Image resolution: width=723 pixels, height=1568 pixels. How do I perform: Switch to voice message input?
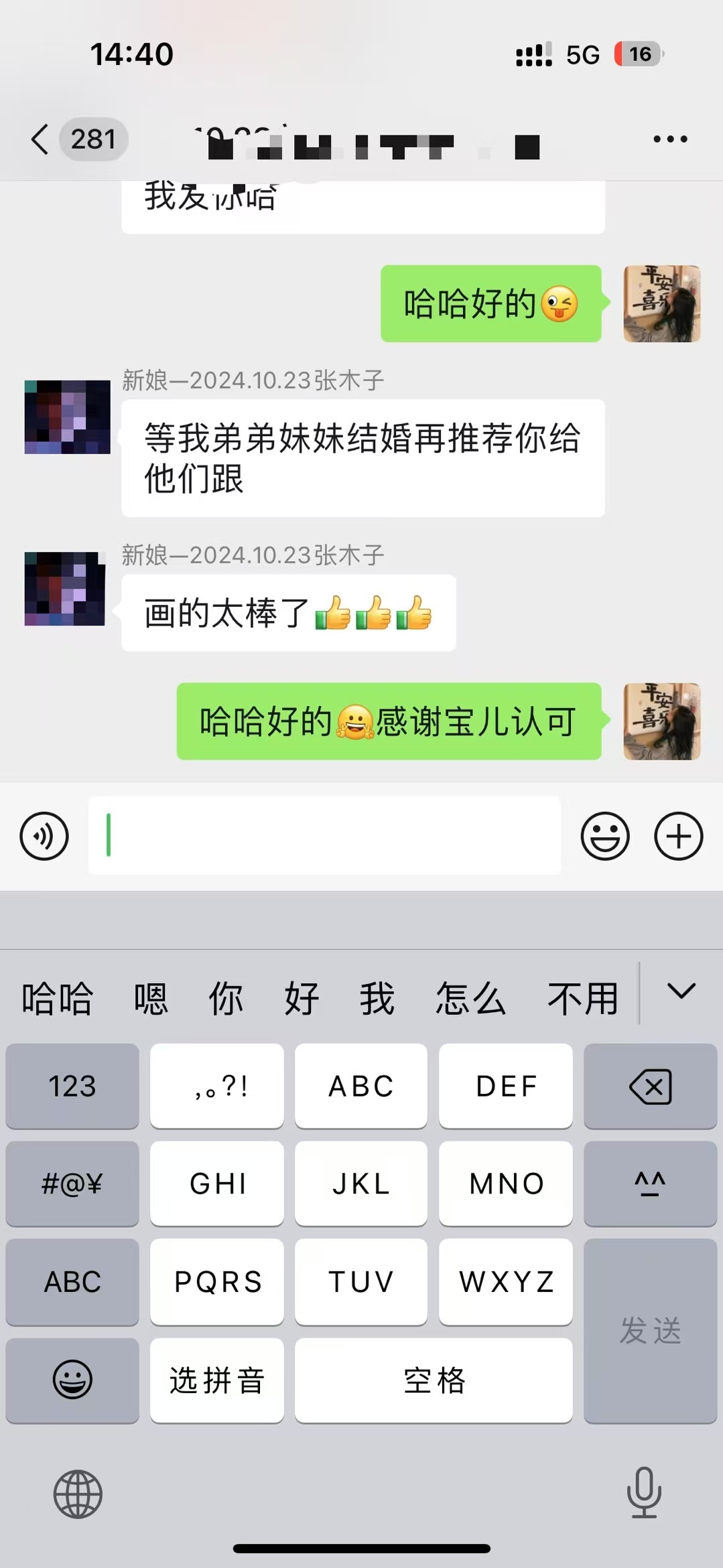click(x=44, y=836)
